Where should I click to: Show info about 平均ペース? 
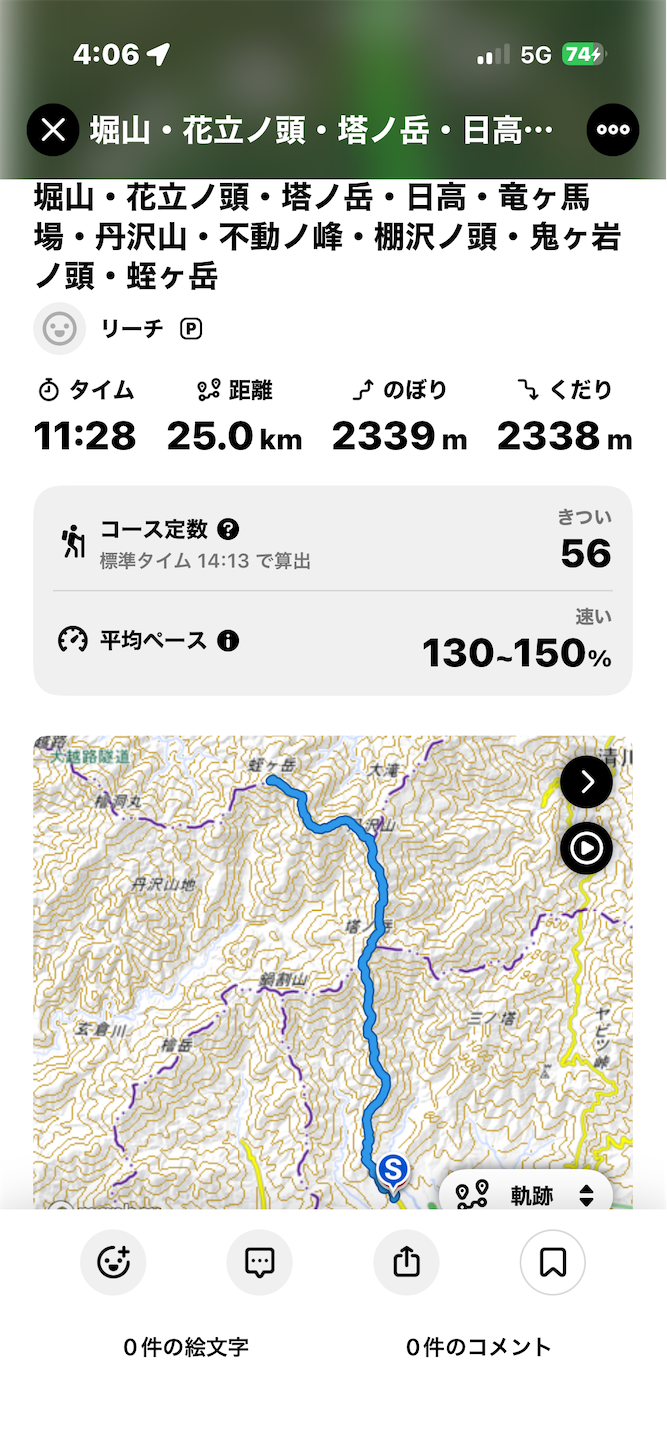point(228,640)
